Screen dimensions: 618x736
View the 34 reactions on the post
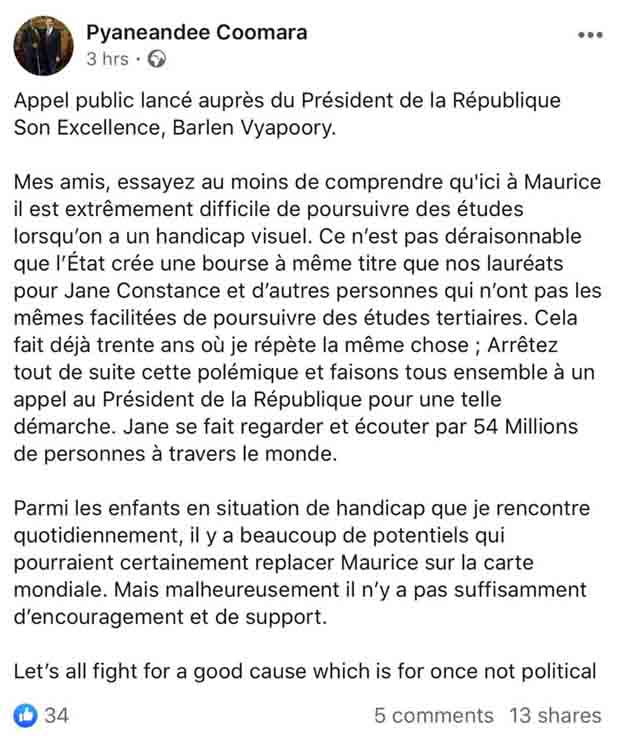pos(42,715)
